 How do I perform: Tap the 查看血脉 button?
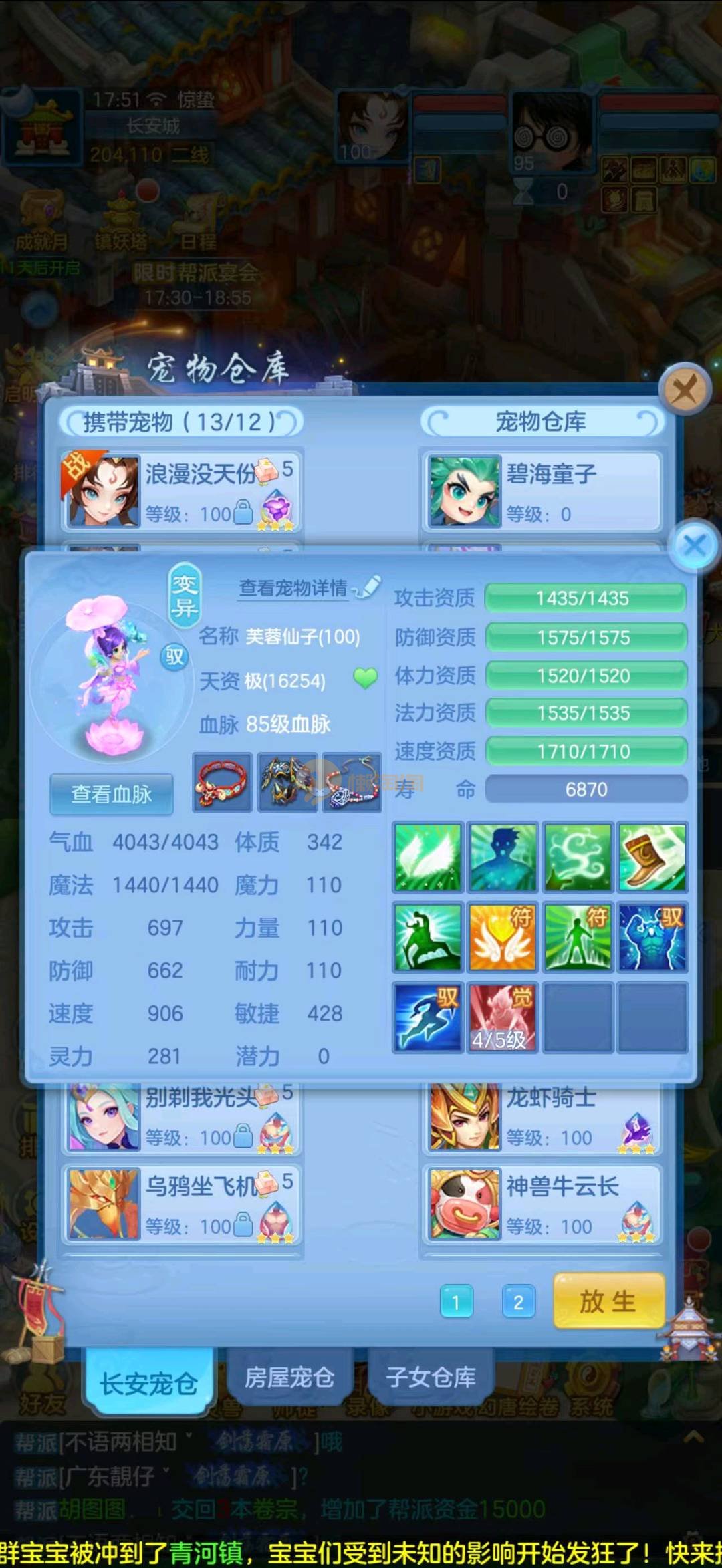[x=112, y=794]
